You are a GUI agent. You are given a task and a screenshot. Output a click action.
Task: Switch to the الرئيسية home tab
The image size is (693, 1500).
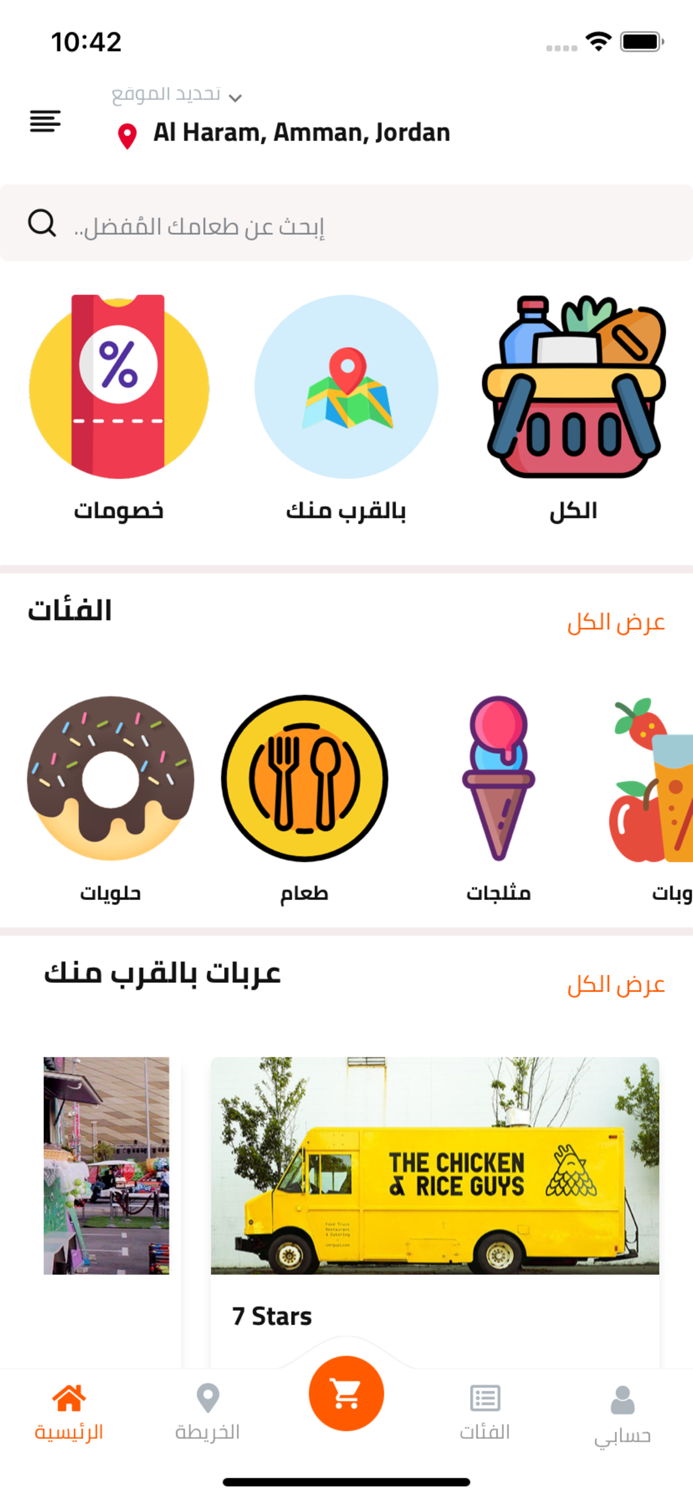pyautogui.click(x=69, y=1412)
